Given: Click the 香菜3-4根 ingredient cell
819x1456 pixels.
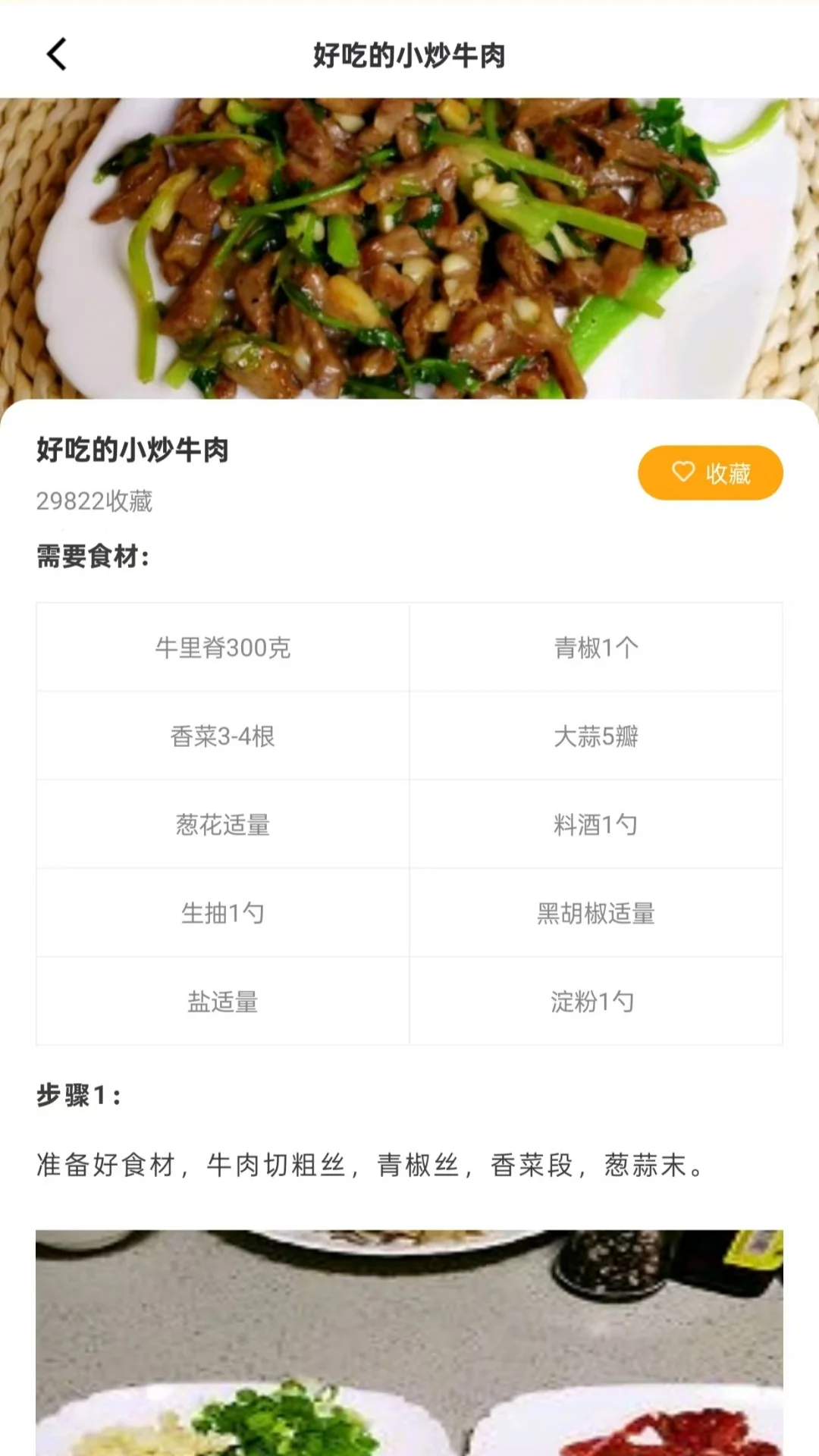Looking at the screenshot, I should (222, 736).
